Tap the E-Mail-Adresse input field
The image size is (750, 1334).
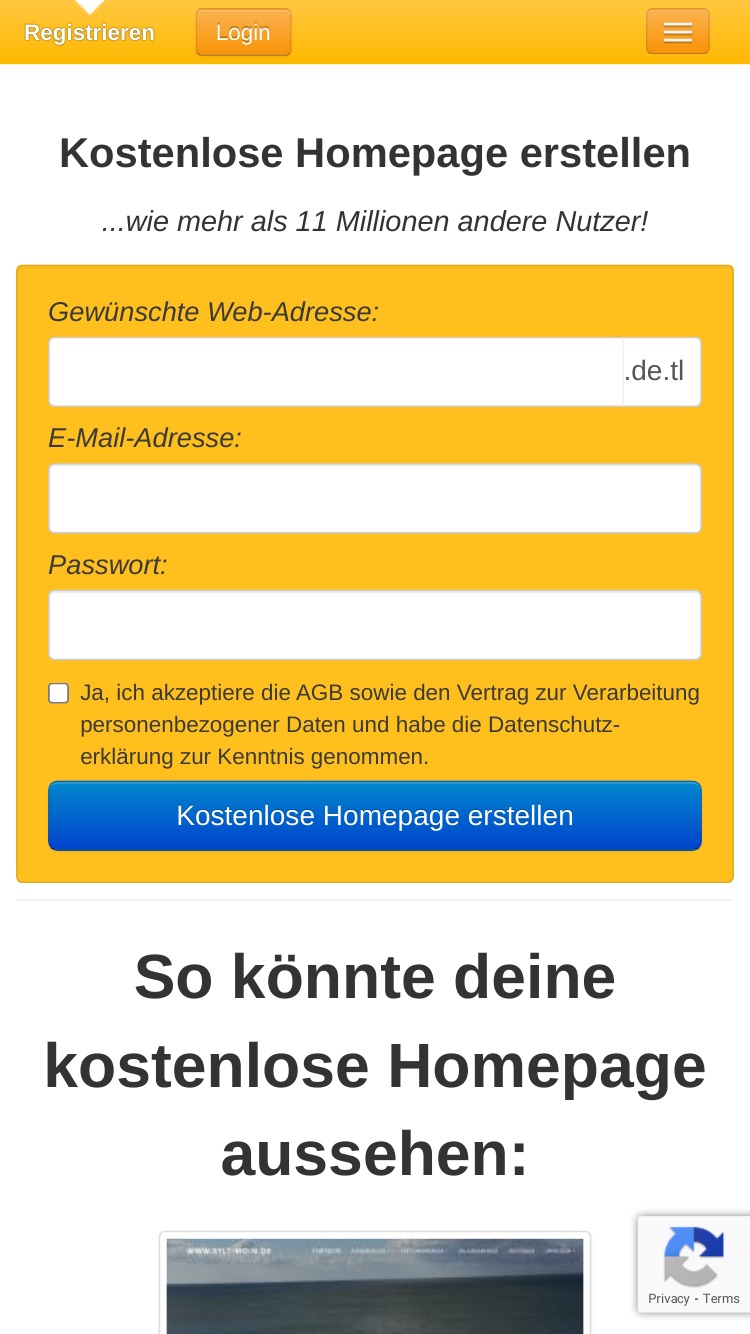(375, 498)
